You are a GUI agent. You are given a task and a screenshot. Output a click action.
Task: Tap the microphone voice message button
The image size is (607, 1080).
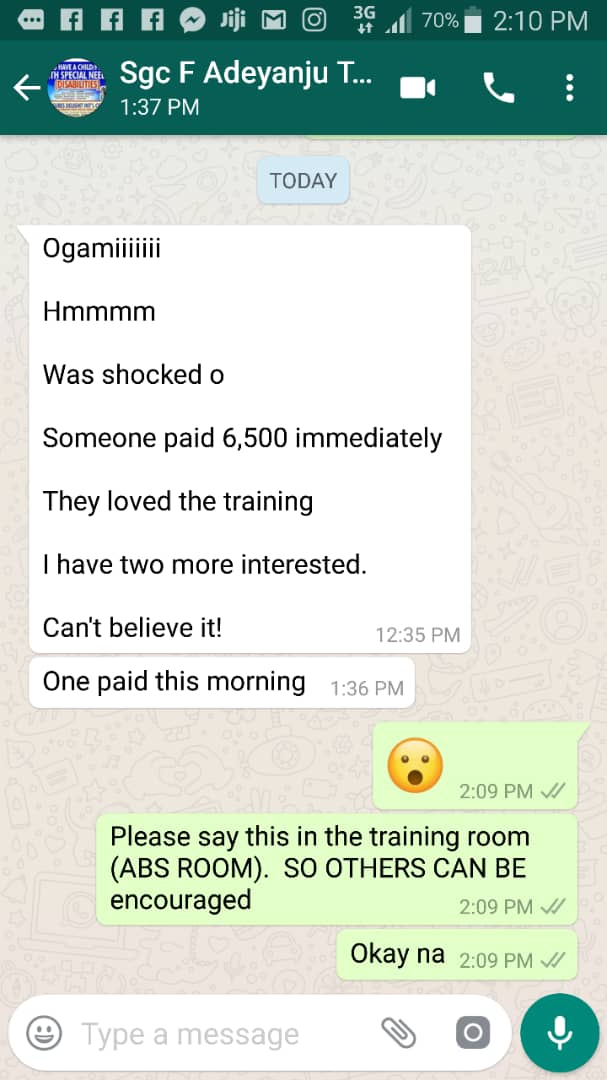coord(559,1033)
